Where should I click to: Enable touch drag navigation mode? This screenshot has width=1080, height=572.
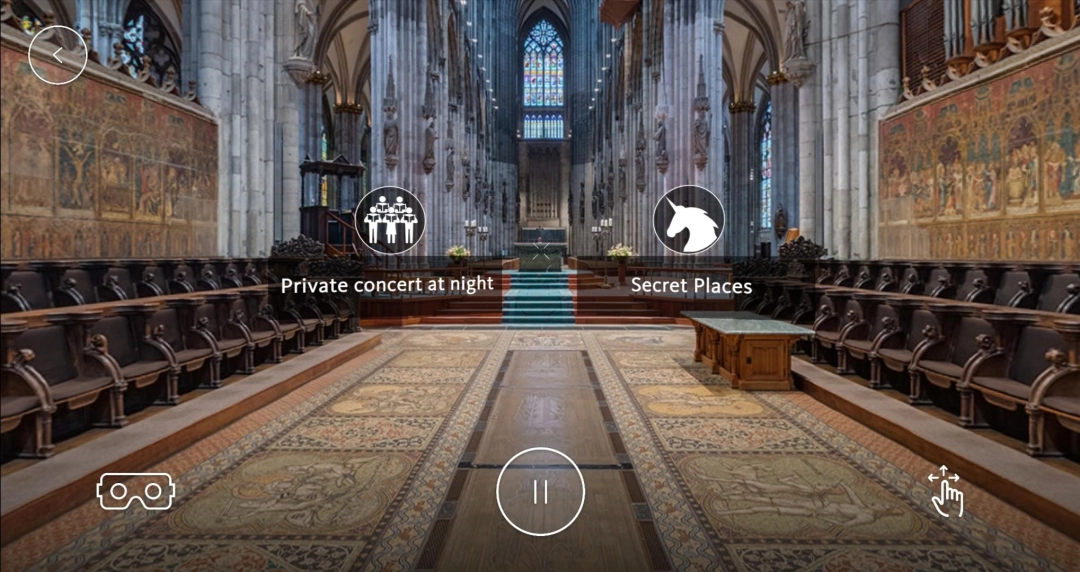coord(944,491)
